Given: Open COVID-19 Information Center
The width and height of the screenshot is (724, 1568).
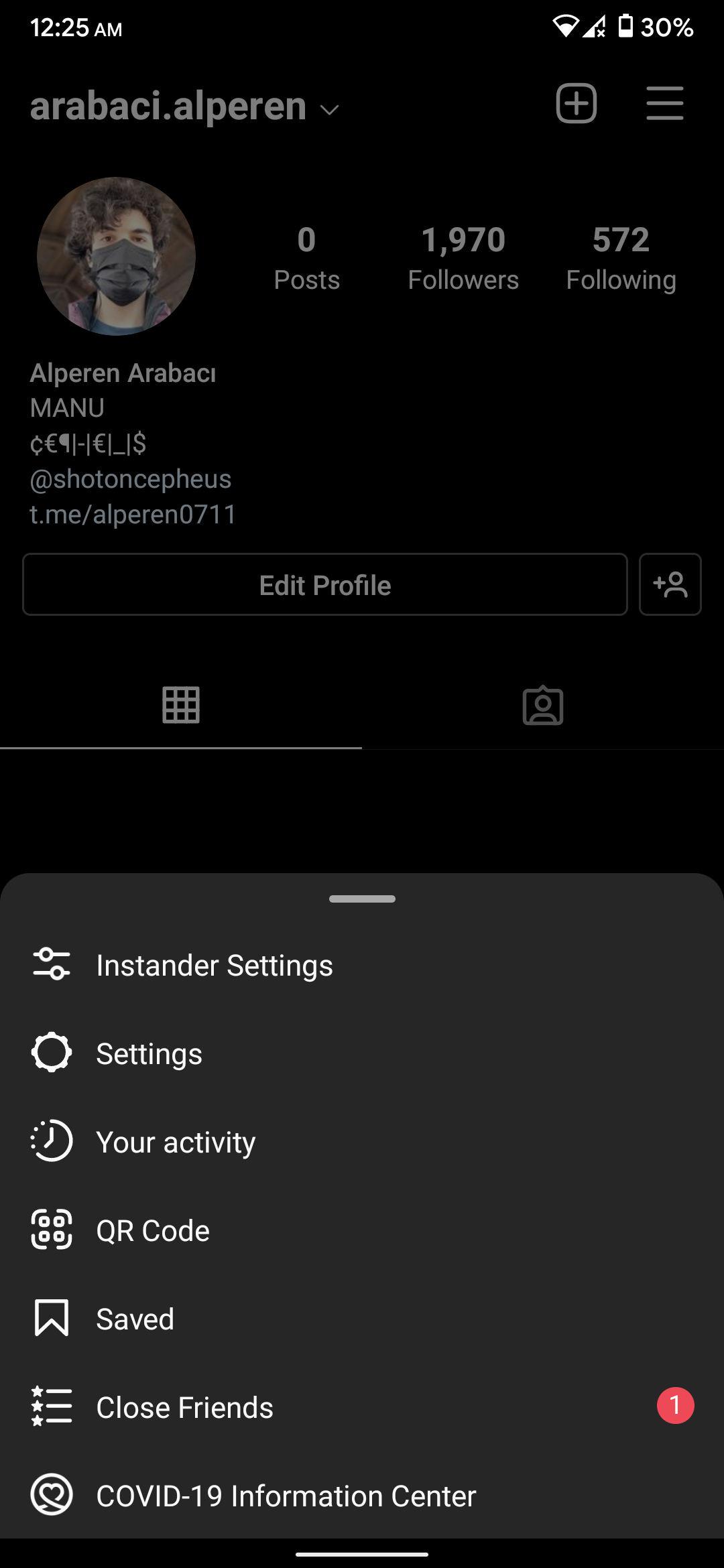Looking at the screenshot, I should [x=286, y=1496].
